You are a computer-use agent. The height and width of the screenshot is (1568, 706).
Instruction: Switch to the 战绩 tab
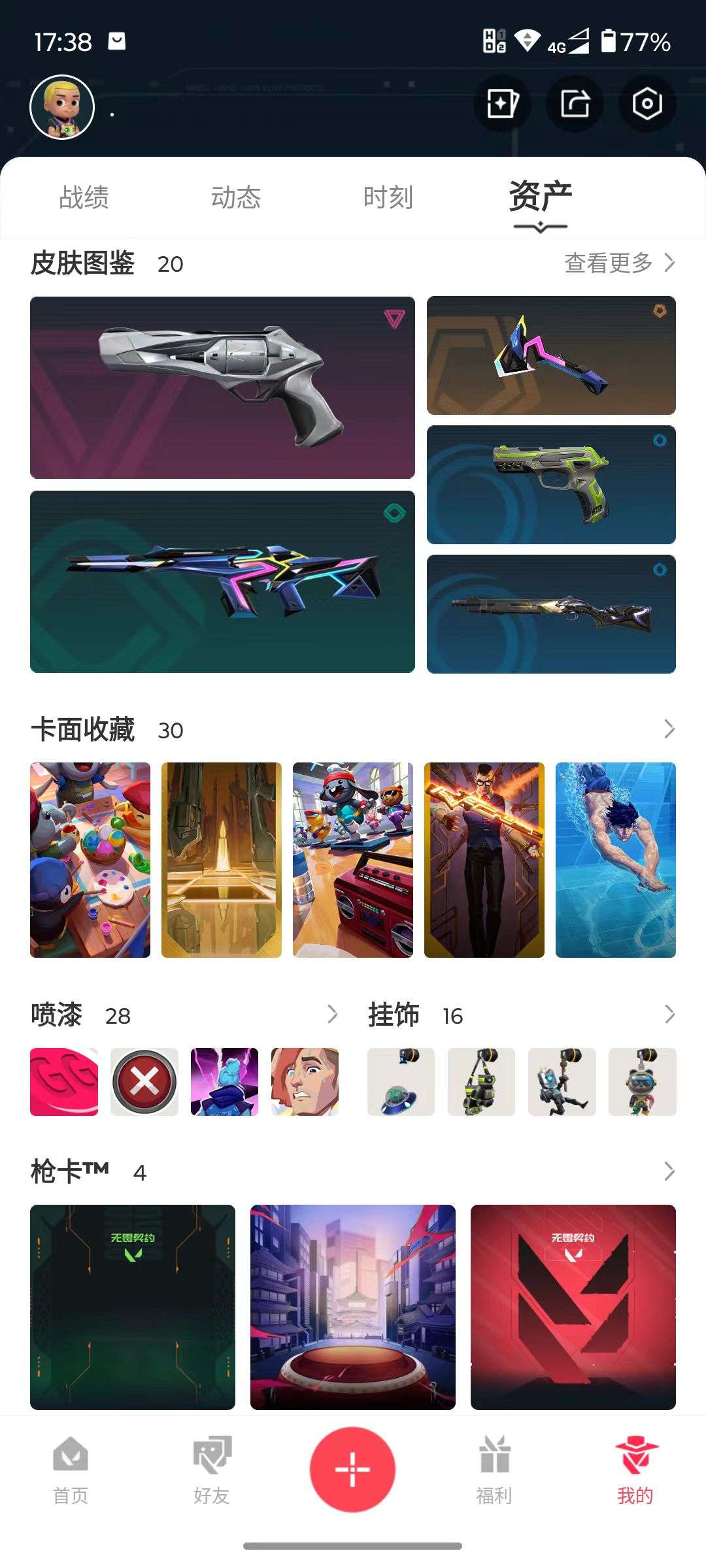coord(85,197)
